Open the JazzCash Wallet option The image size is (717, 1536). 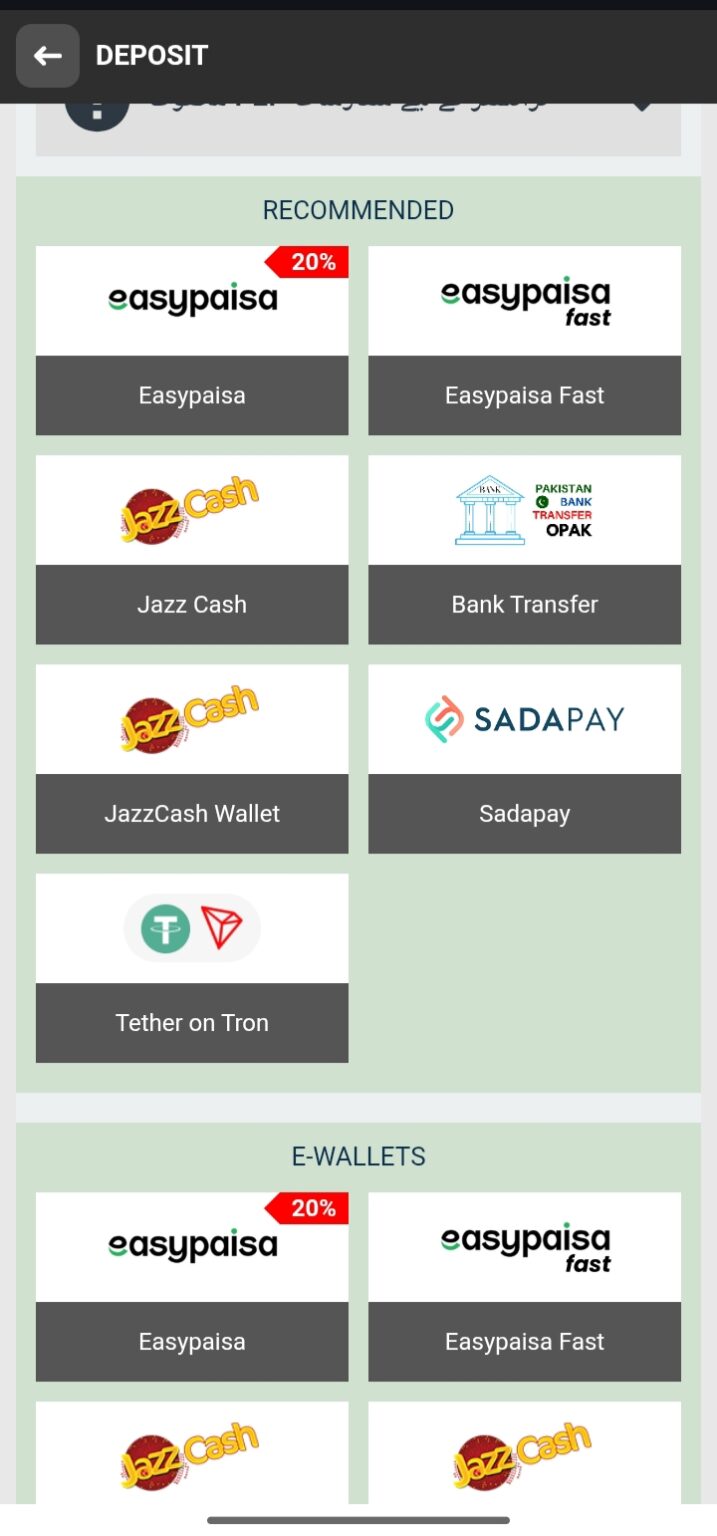point(192,758)
